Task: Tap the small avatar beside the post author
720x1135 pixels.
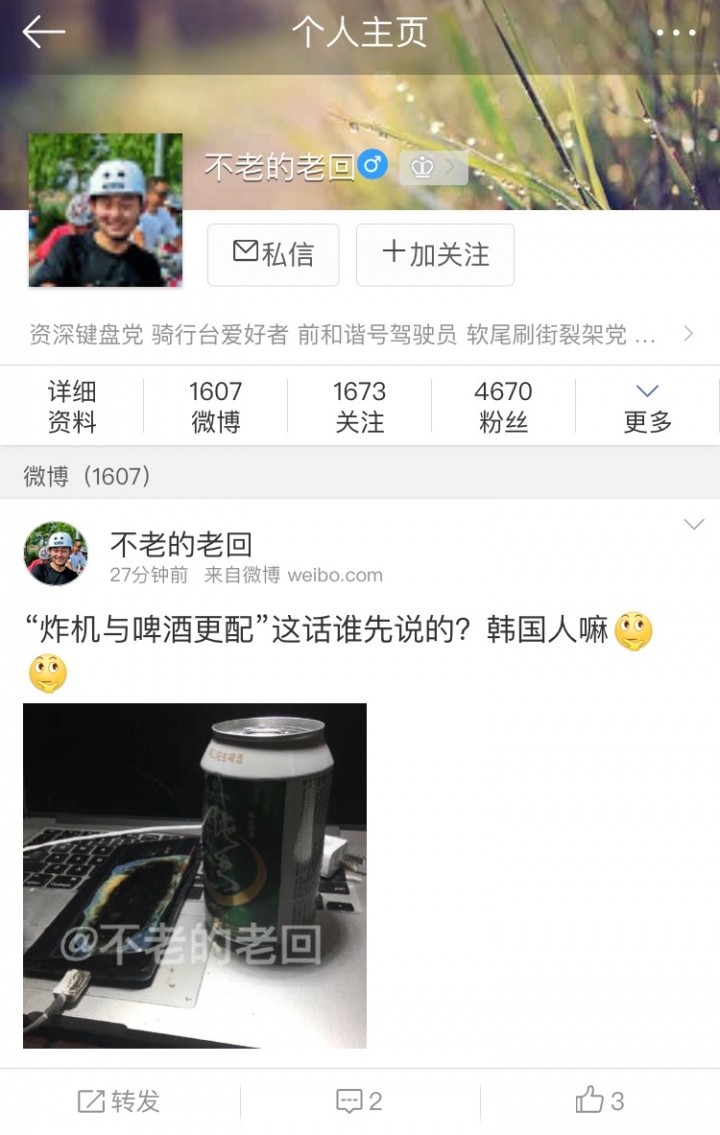Action: 55,553
